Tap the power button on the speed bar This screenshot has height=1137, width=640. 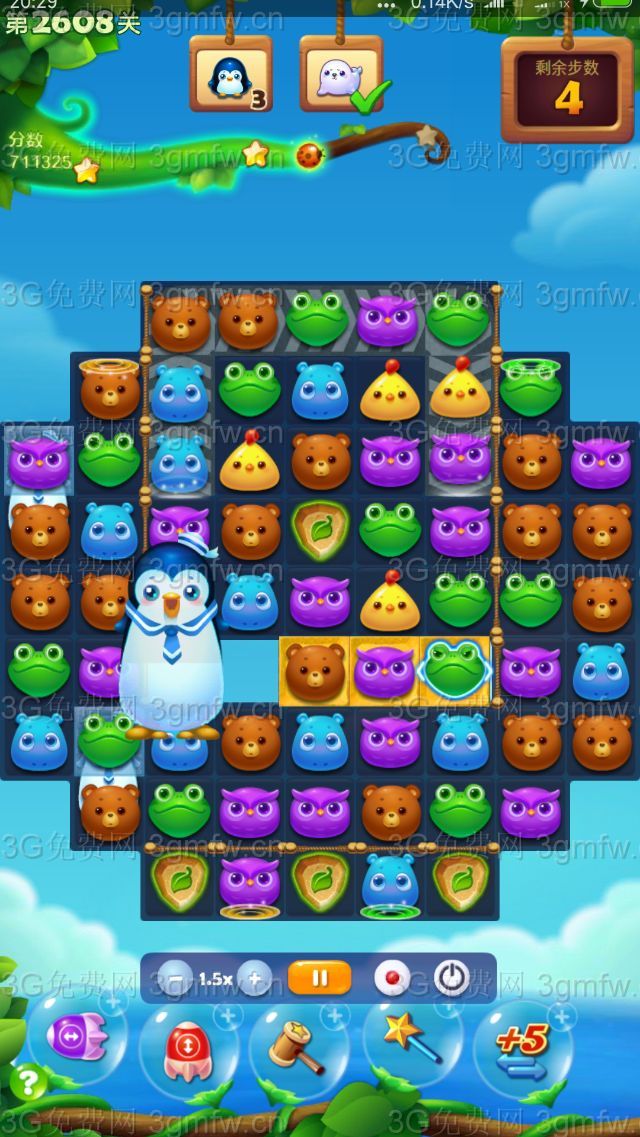tap(452, 978)
